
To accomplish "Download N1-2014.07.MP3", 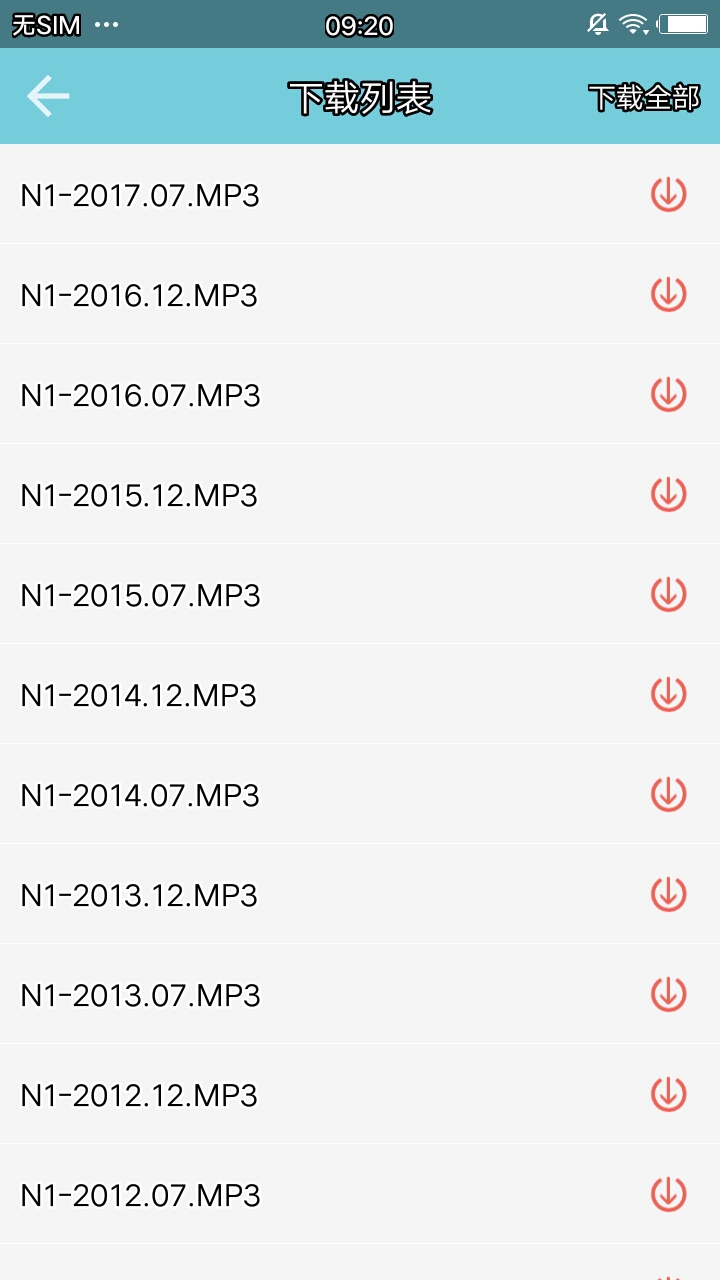I will (x=668, y=794).
